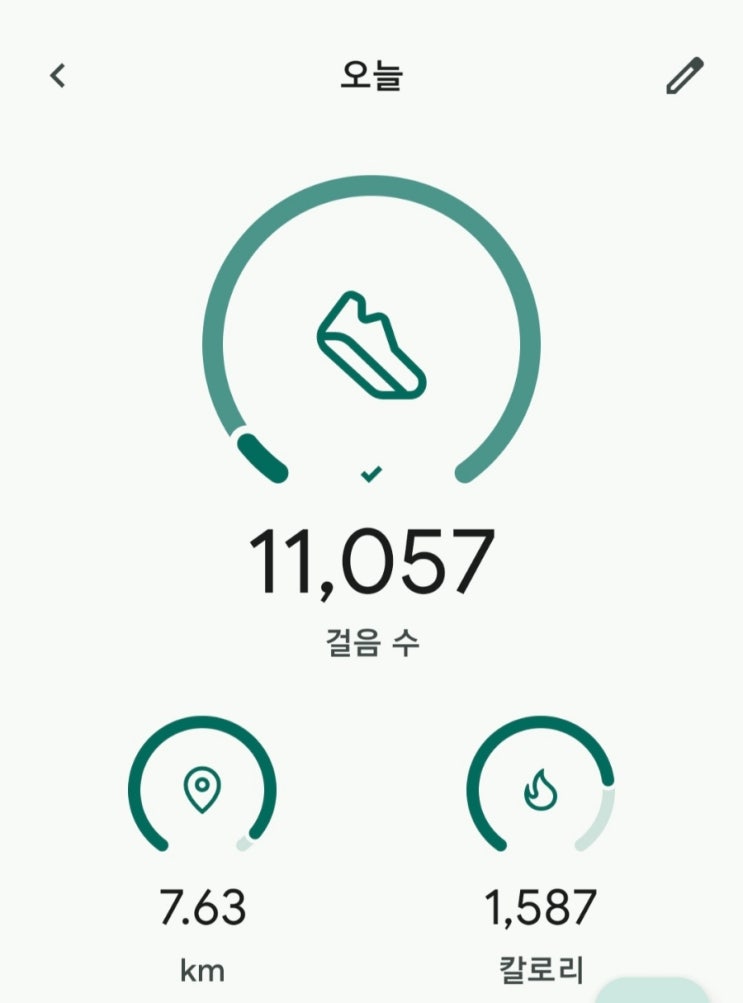Screen dimensions: 743x1003
Task: Open the 7.63 km distance ring
Action: tap(202, 784)
